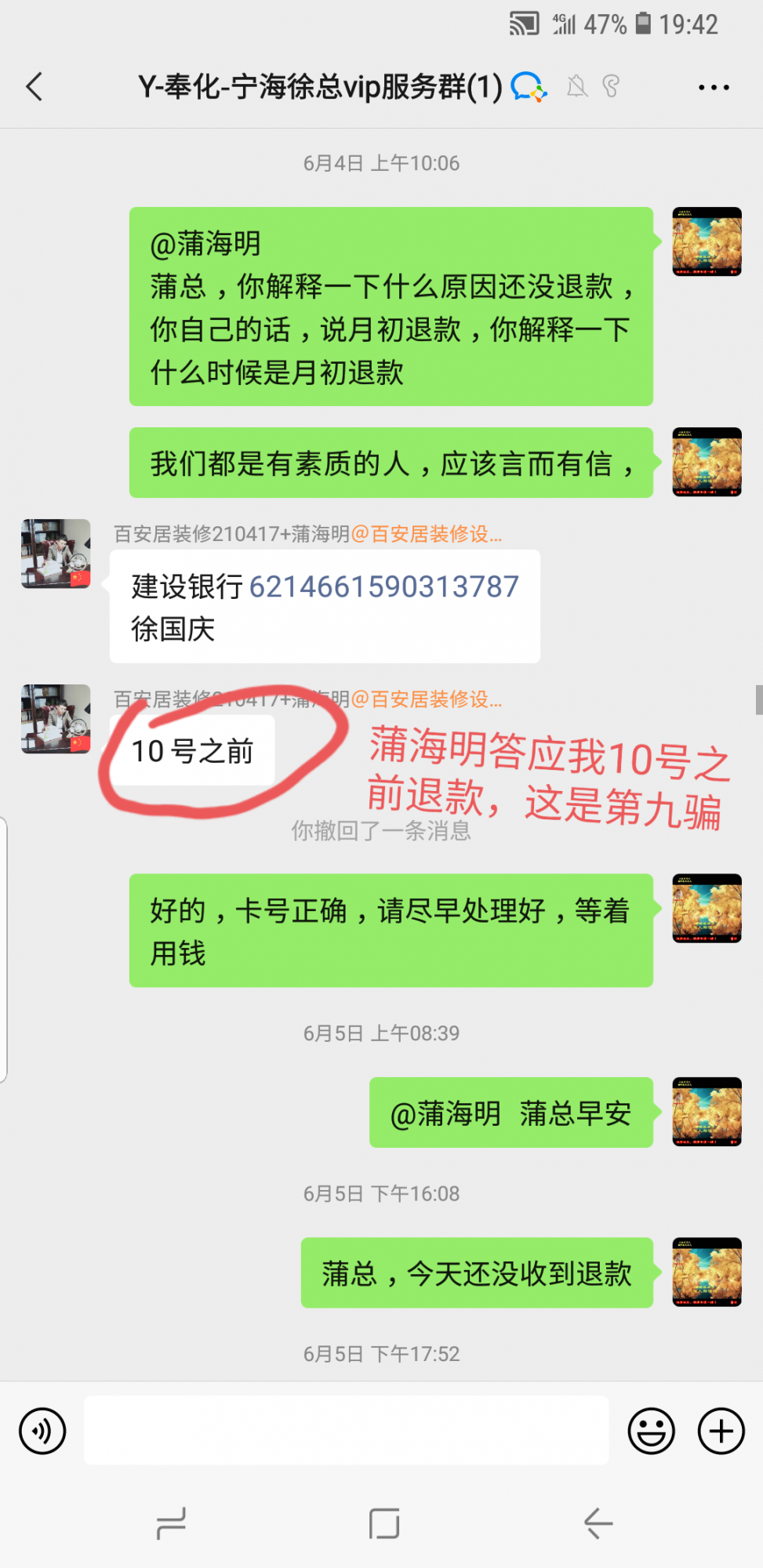The image size is (763, 1568).
Task: Open the recent apps screen
Action: pos(171,1523)
